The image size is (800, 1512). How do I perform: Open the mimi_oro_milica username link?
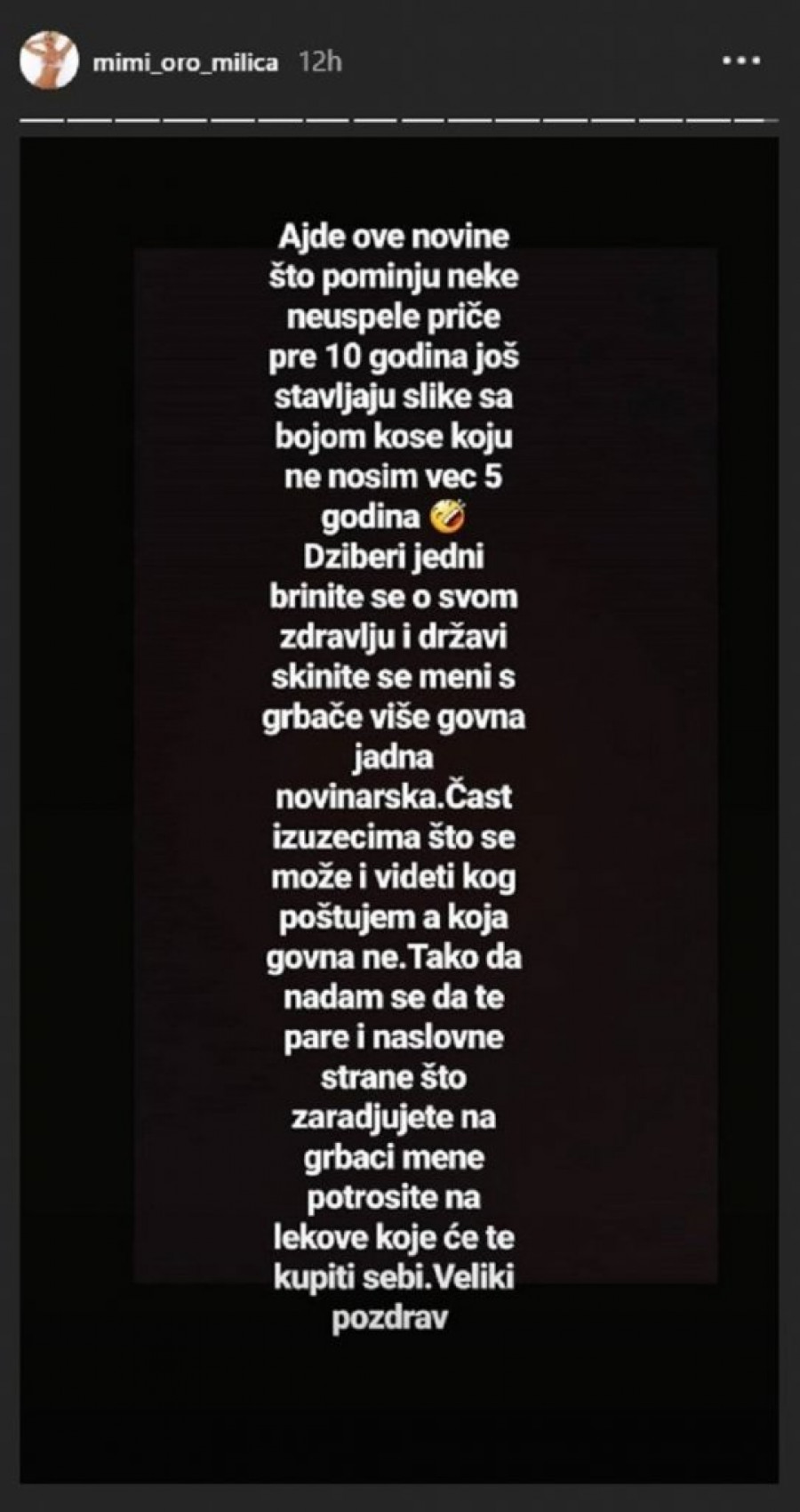185,63
